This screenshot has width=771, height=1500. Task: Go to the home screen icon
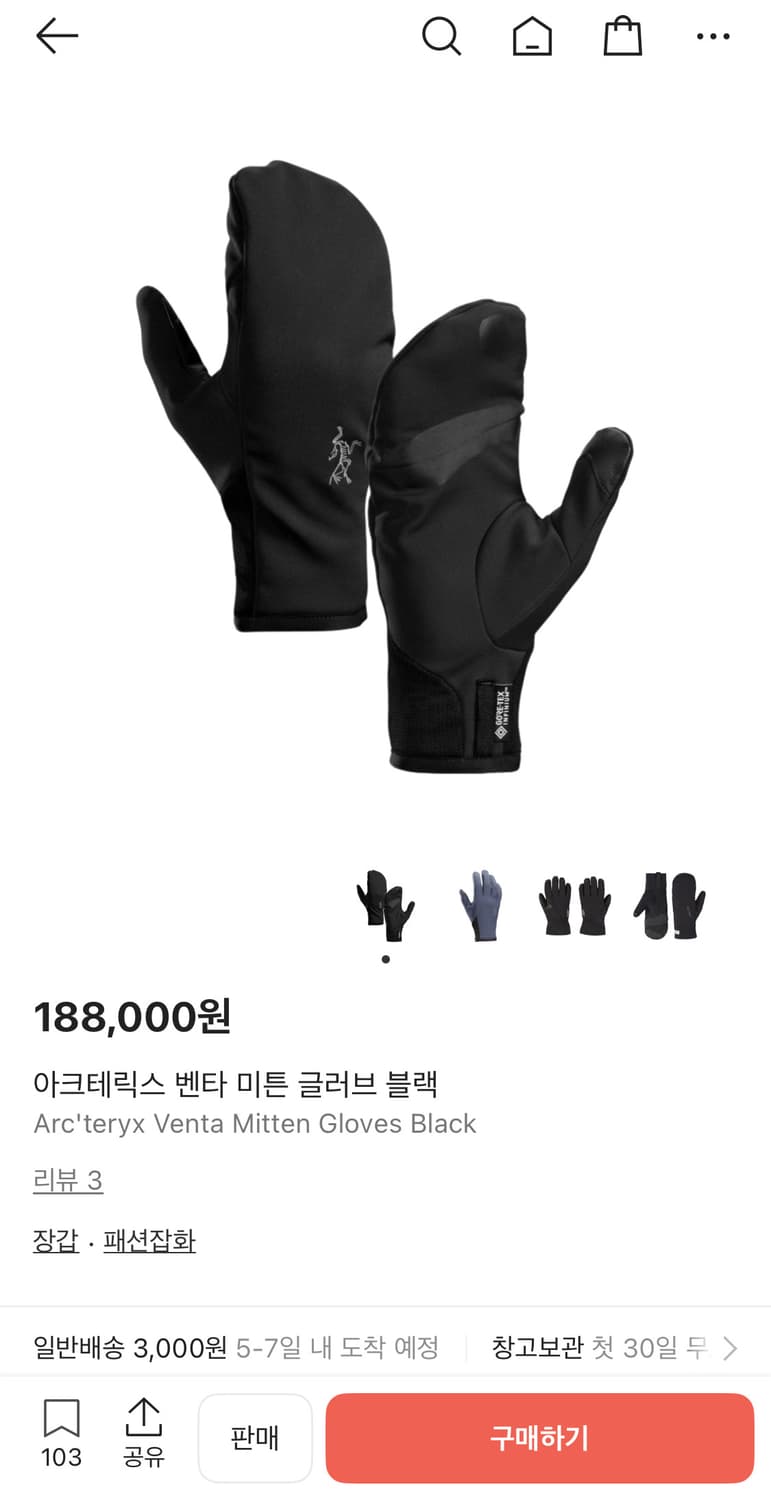532,36
